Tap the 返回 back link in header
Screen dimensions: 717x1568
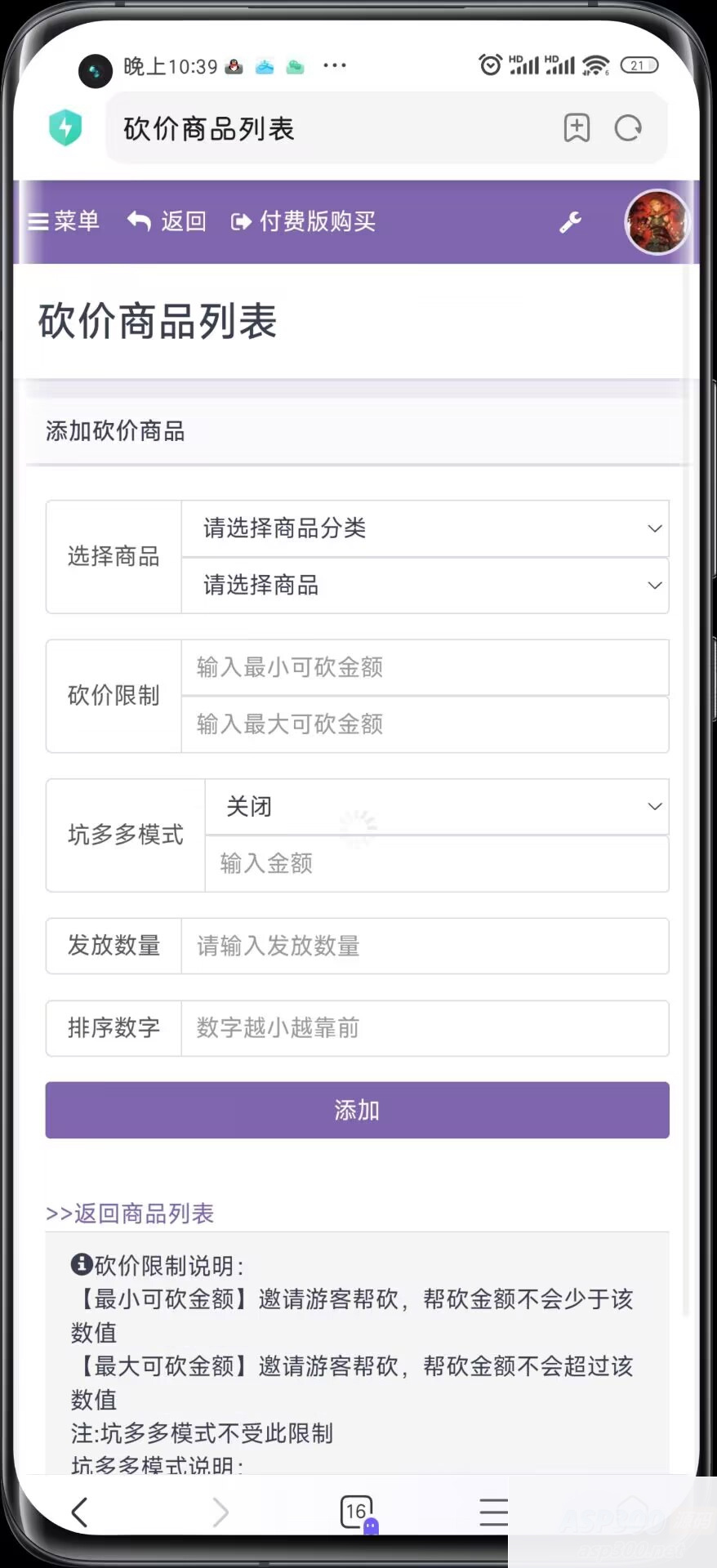click(x=167, y=221)
